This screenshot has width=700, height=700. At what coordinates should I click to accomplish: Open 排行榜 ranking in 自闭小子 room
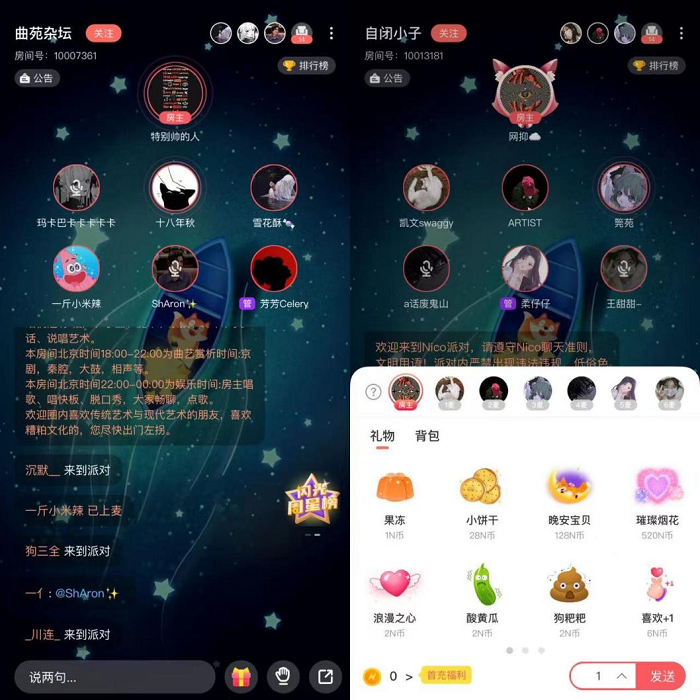coord(656,66)
